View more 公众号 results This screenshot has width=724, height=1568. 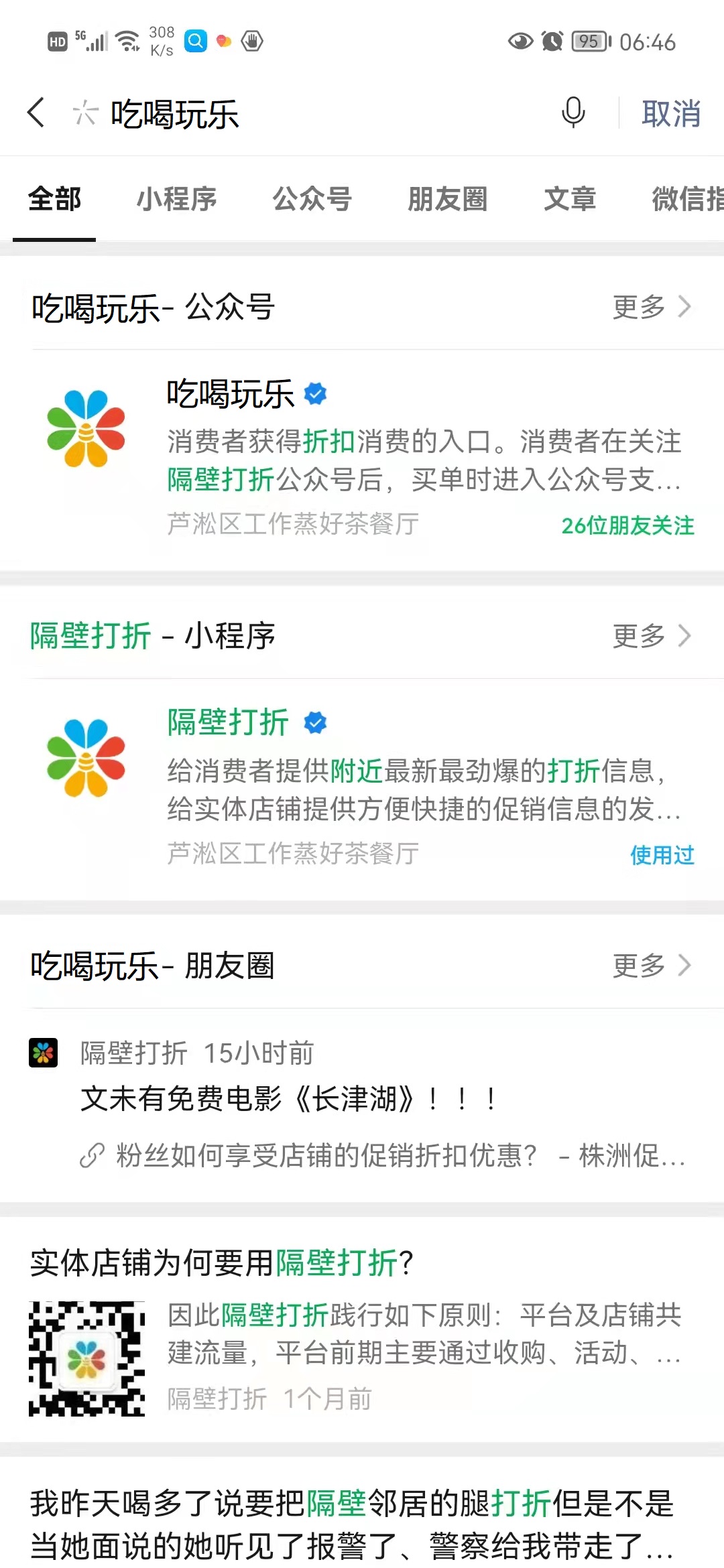coord(650,307)
